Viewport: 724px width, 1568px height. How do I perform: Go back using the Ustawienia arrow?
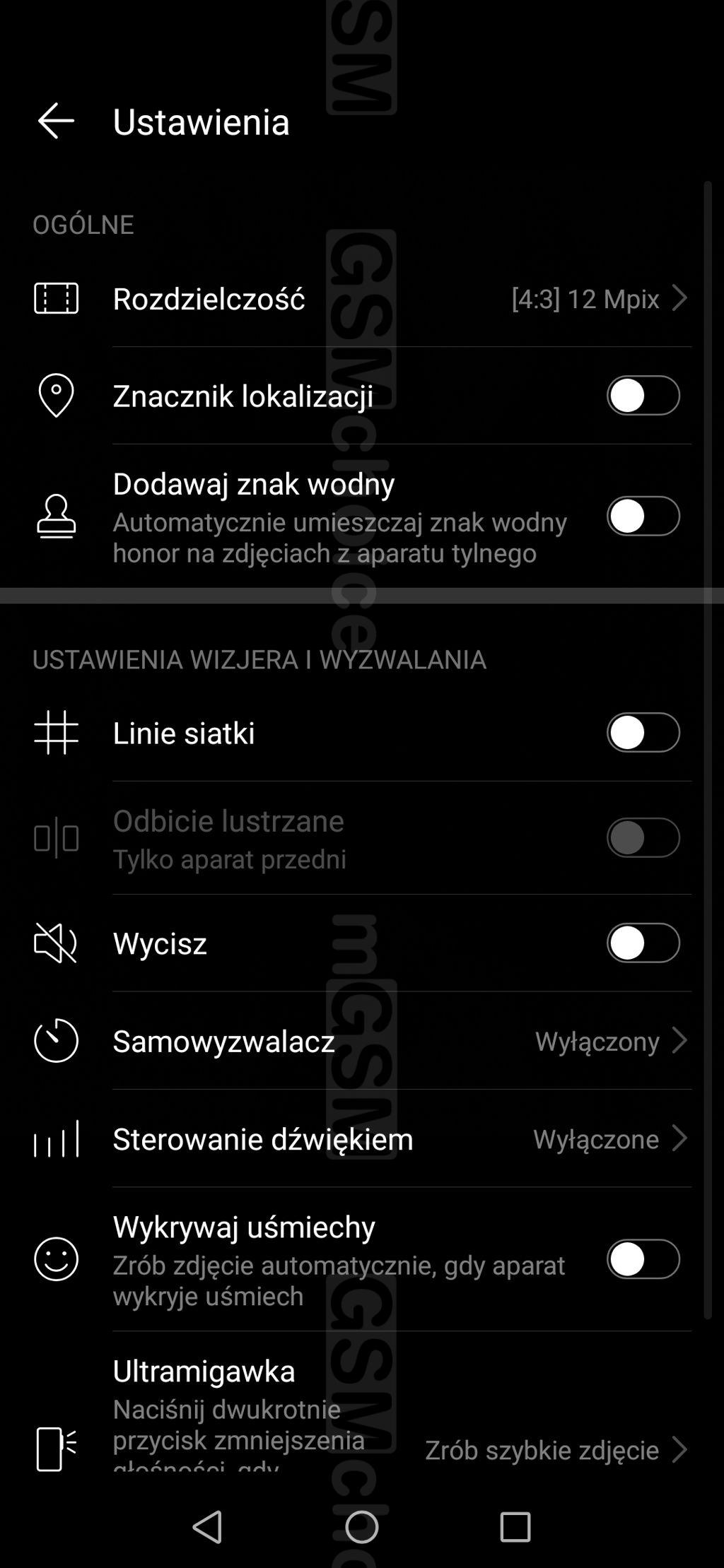[x=56, y=121]
